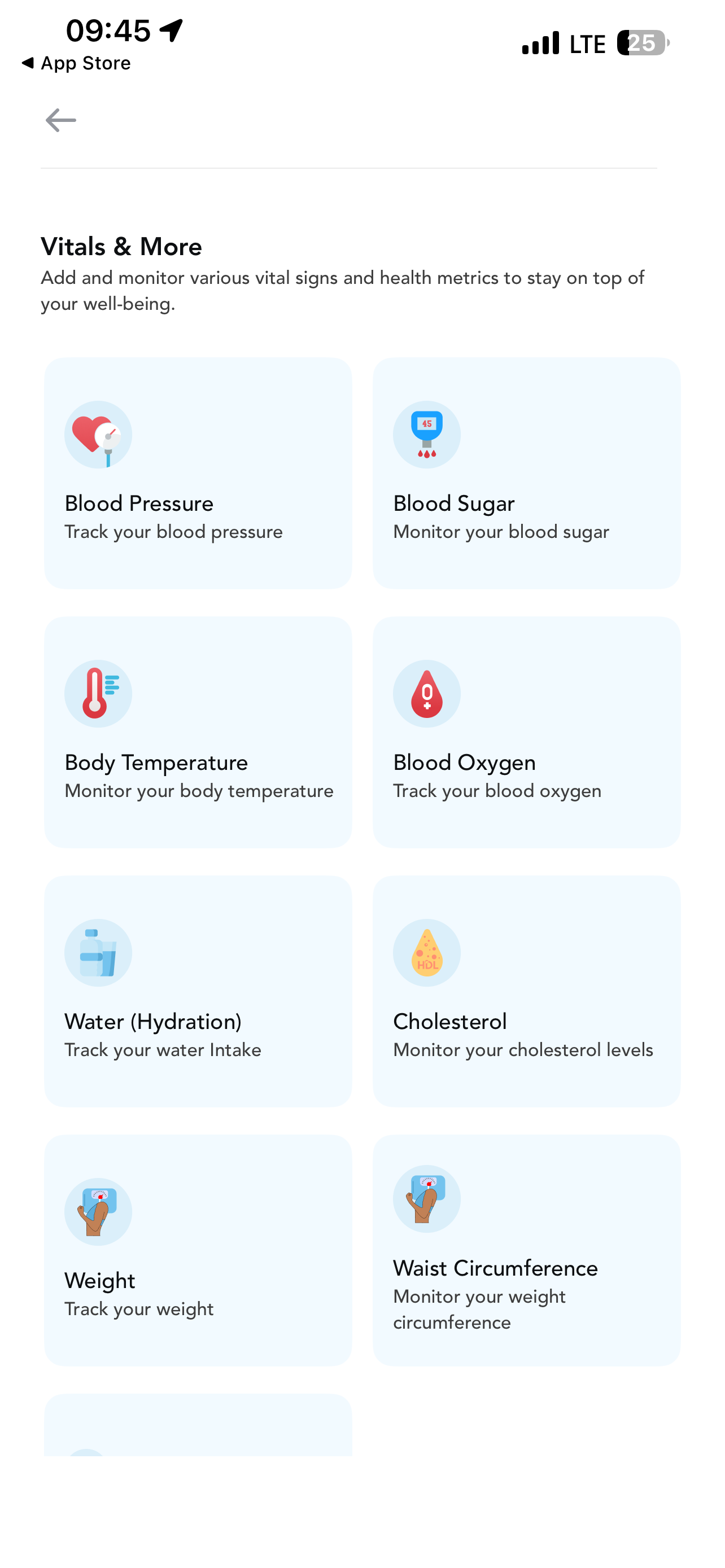Tap the HDL droplet icon on Cholesterol card

427,952
